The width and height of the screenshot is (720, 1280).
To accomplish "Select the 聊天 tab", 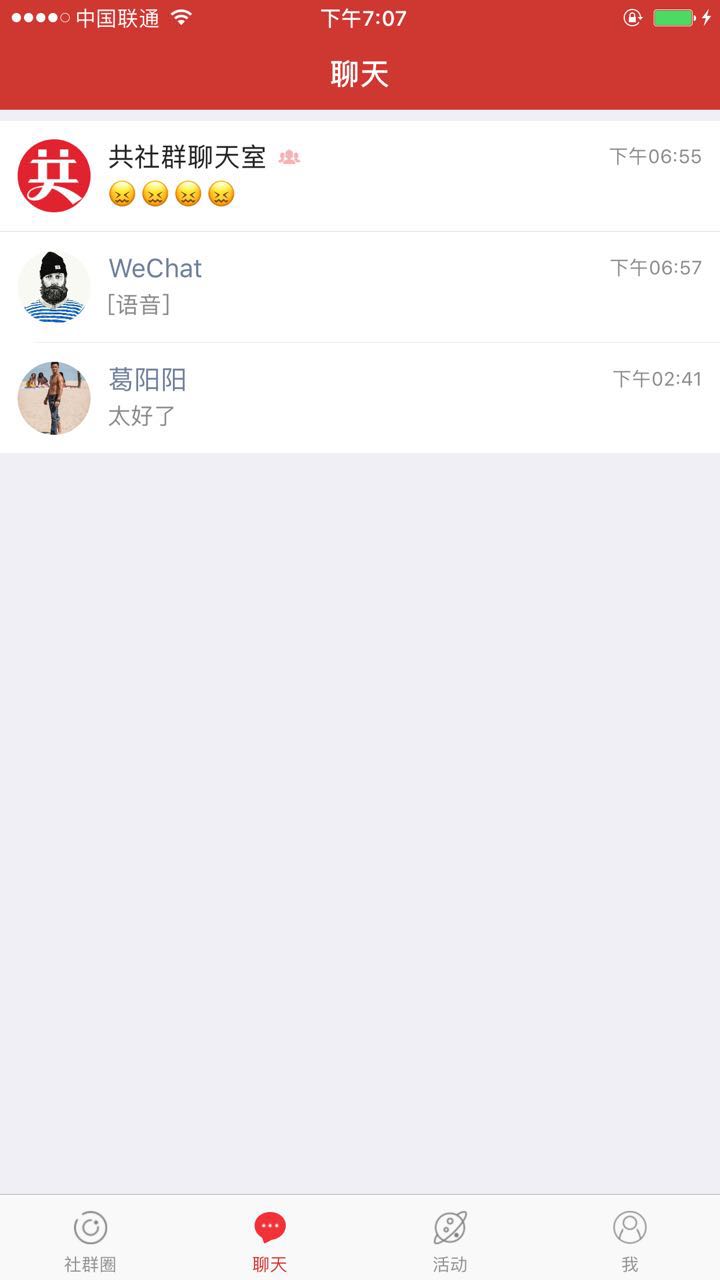I will coord(270,1239).
